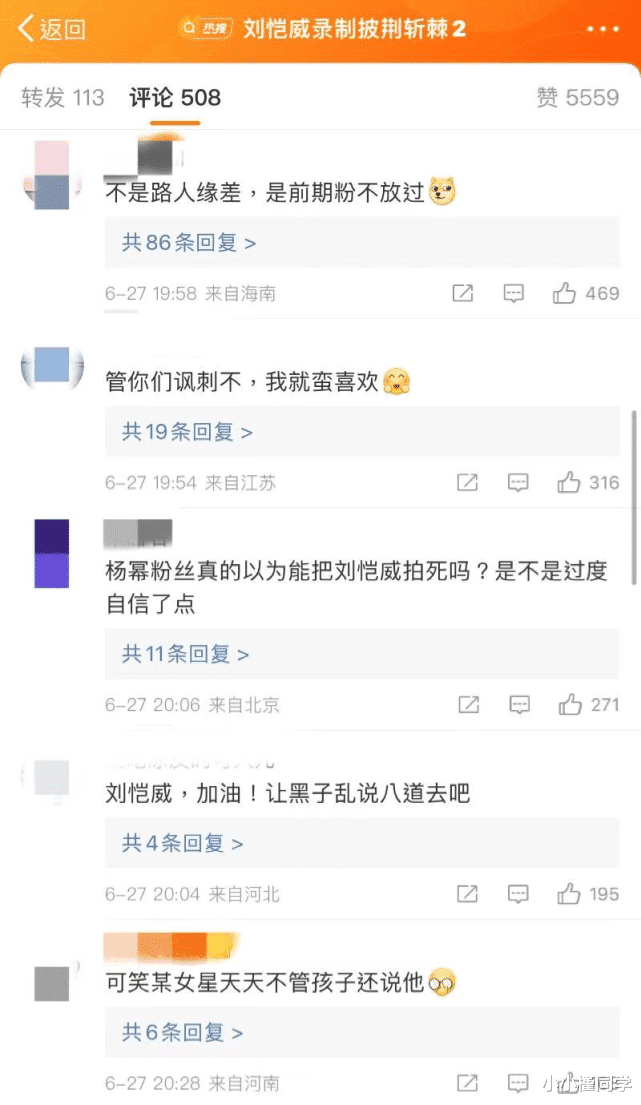Expand 共11条回复 replies
Viewport: 641px width, 1105px height.
coord(185,654)
